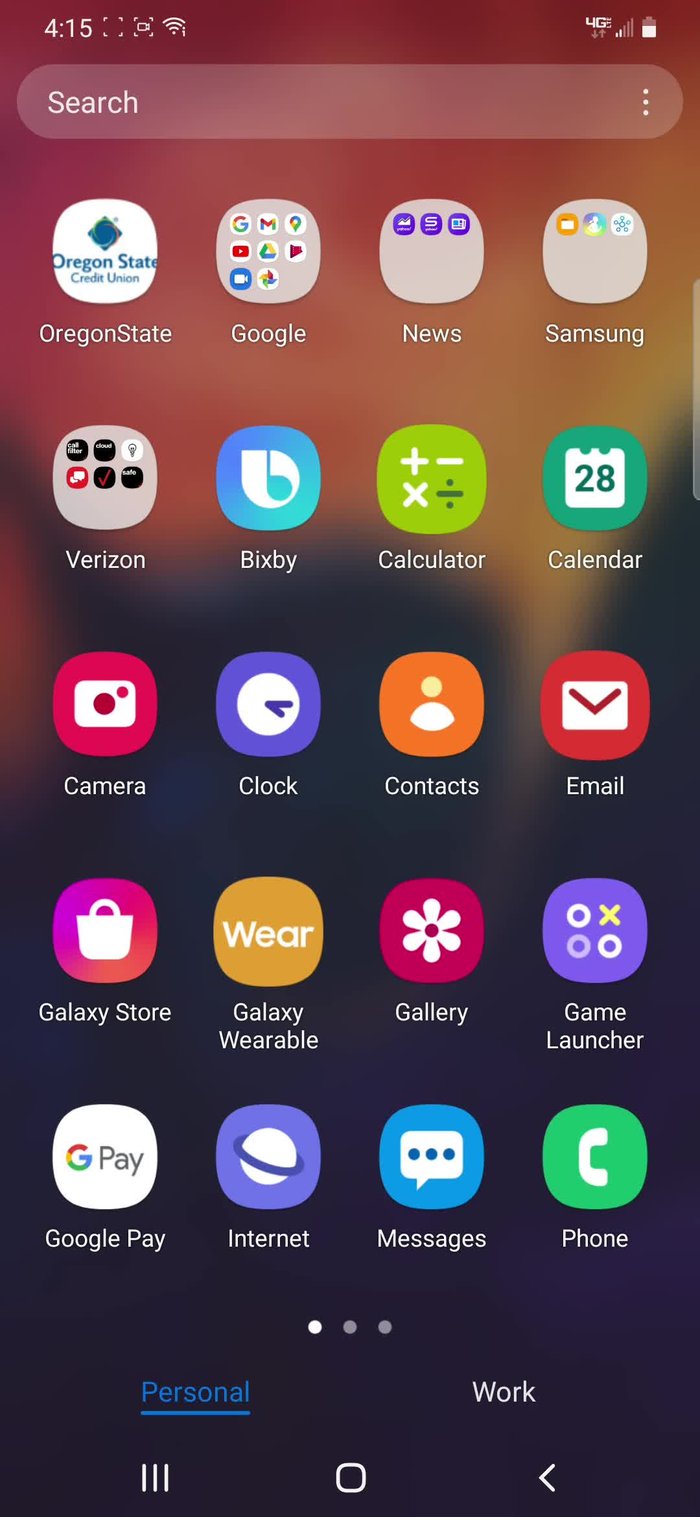Tap the Search field at the top
700x1517 pixels.
point(330,102)
